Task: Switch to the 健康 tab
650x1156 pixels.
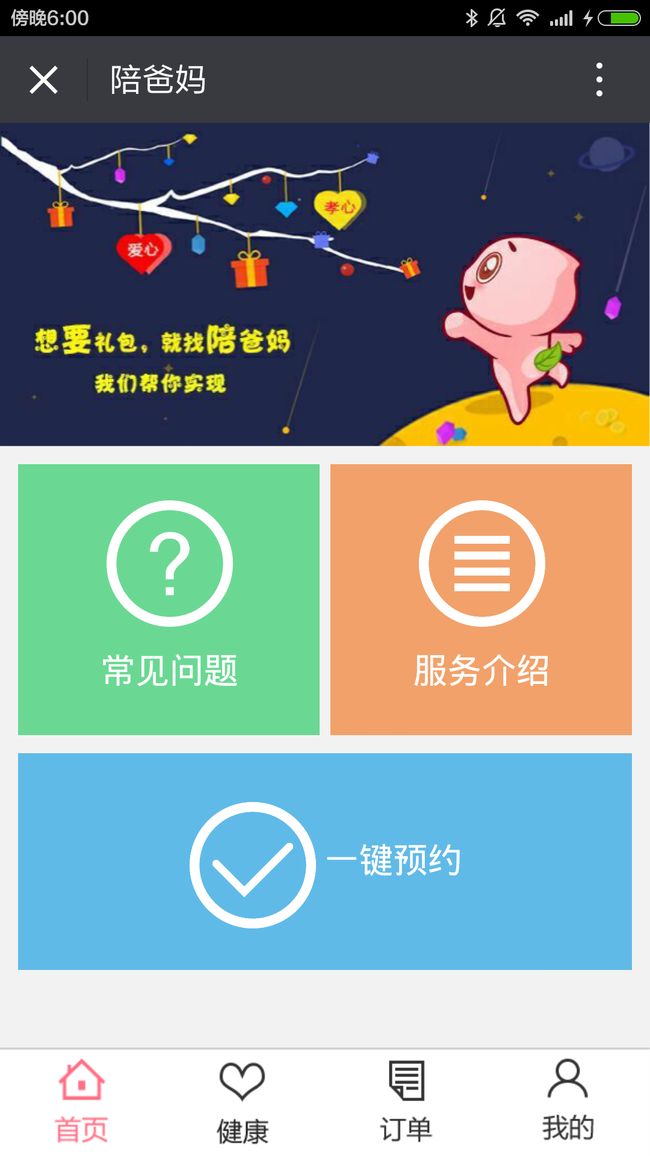Action: tap(242, 1101)
